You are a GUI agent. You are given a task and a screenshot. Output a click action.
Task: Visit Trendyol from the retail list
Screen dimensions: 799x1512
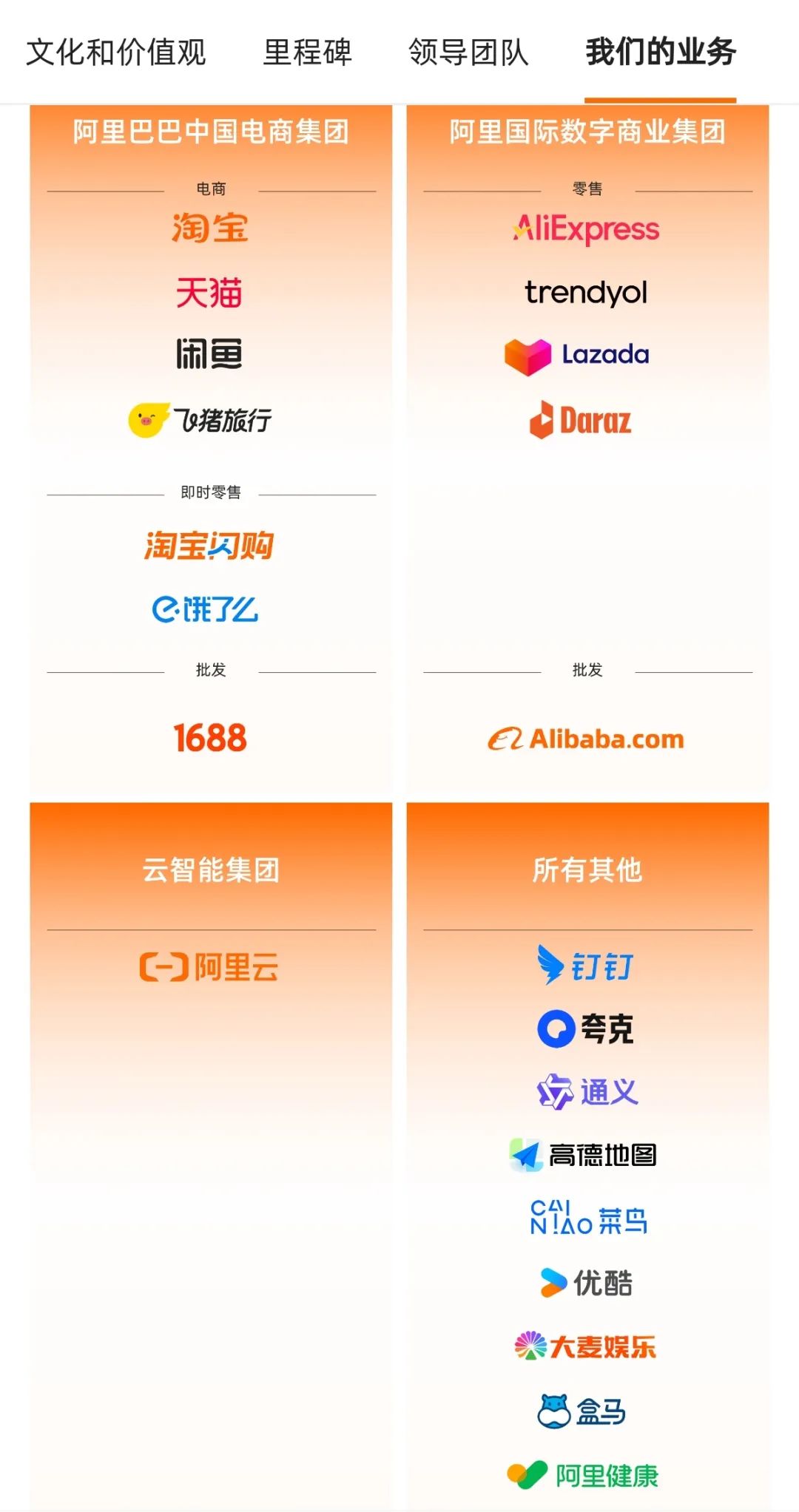(x=587, y=293)
